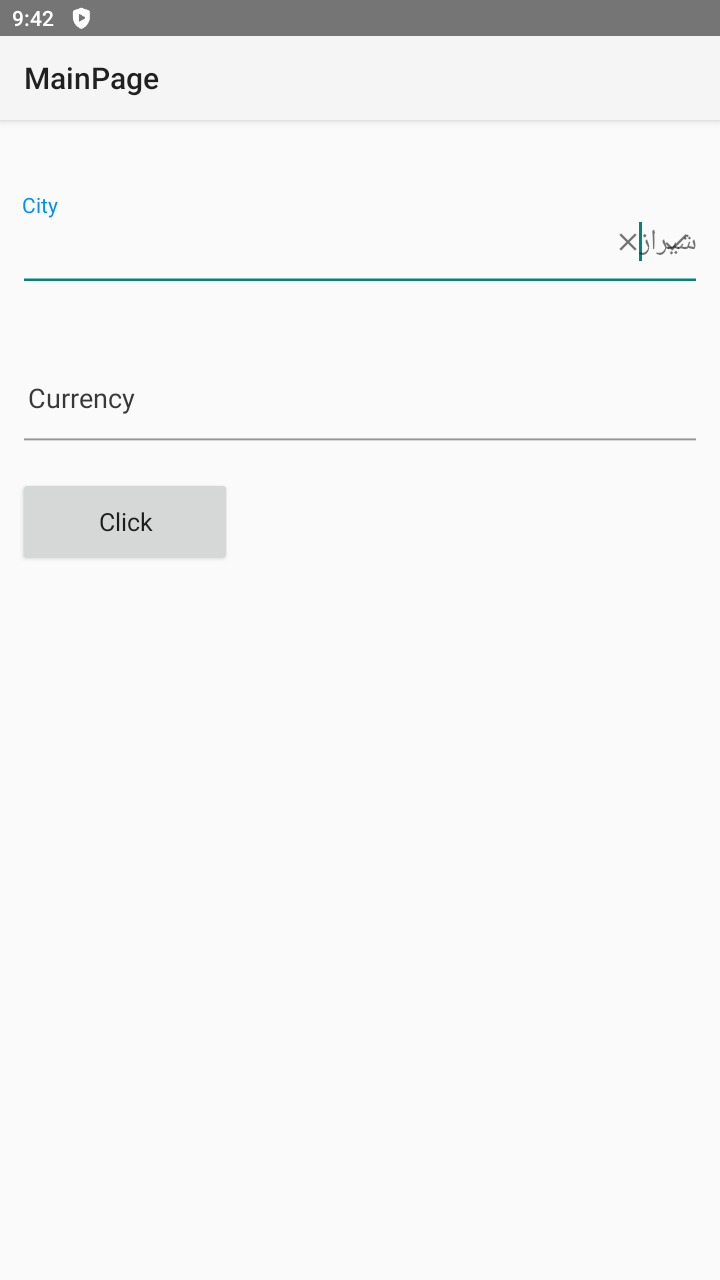This screenshot has height=1280, width=720.
Task: Clear the City field text
Action: coord(627,242)
